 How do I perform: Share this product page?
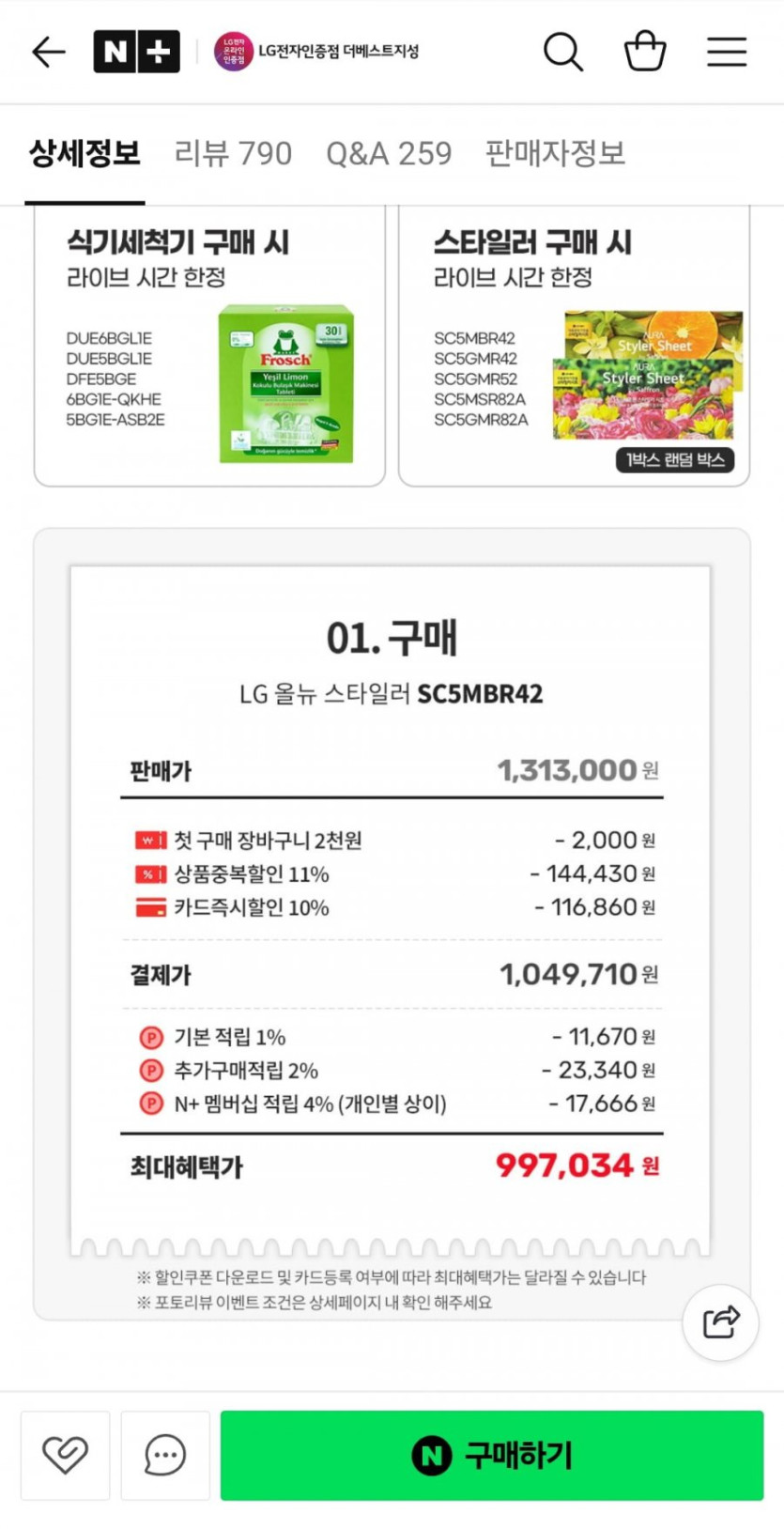pos(720,1322)
